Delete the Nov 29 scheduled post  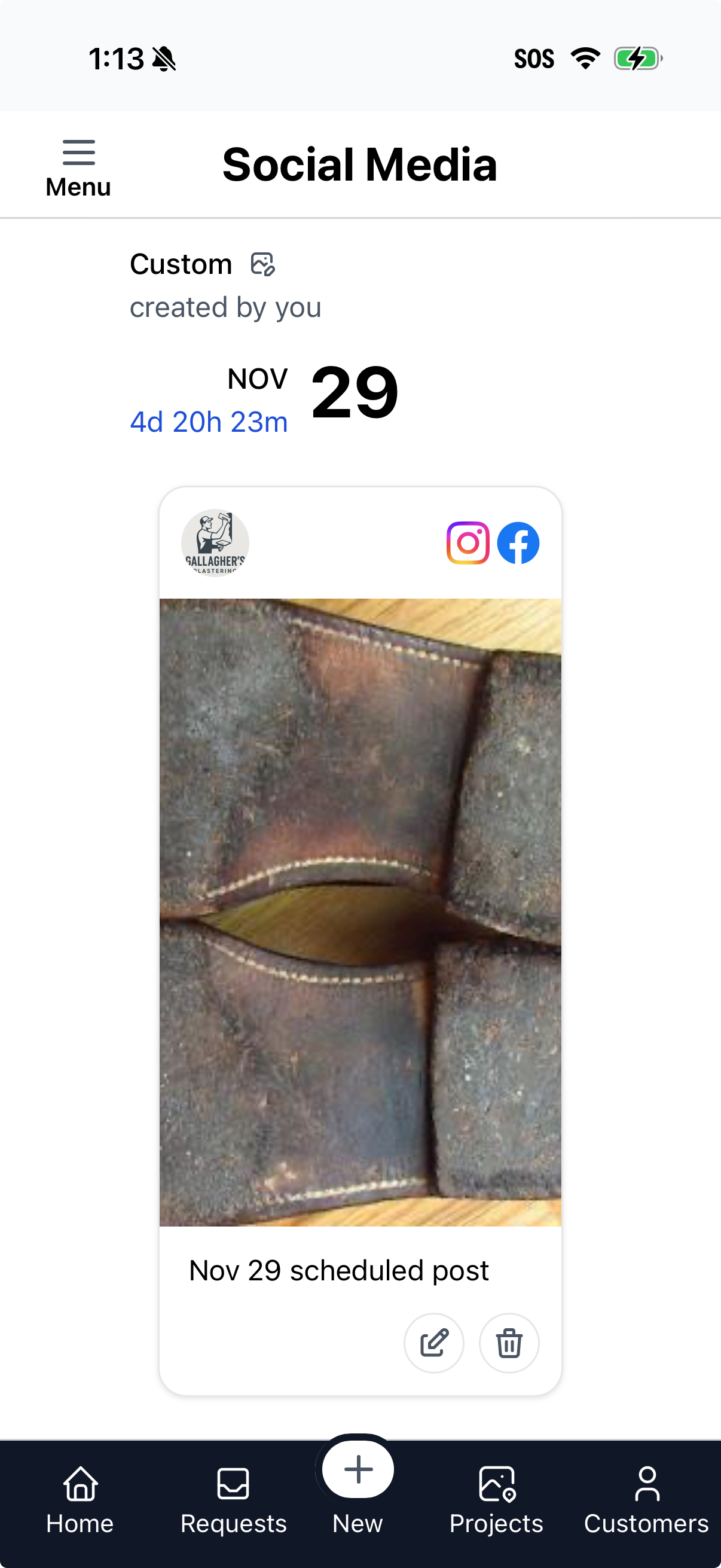[x=509, y=1342]
